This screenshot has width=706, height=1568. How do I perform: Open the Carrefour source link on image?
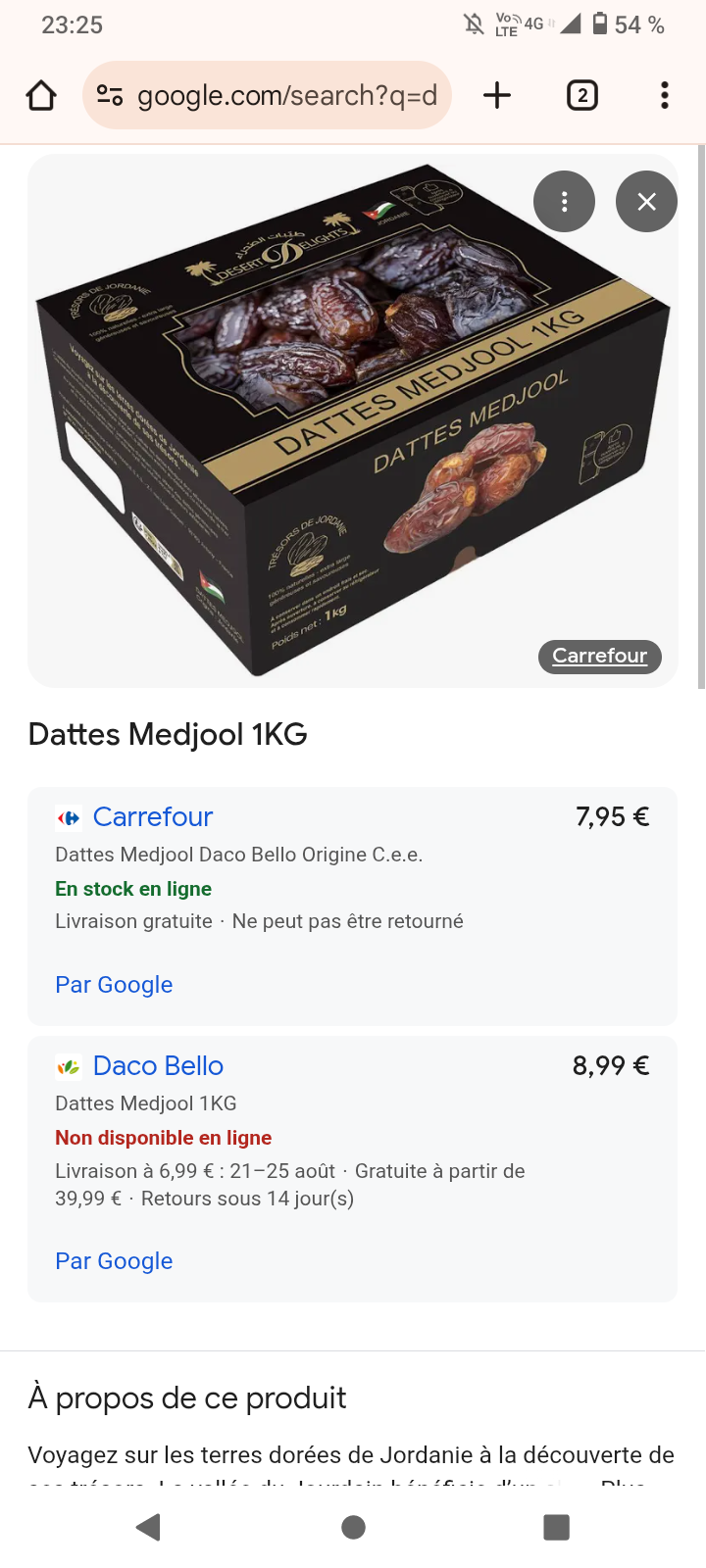599,656
